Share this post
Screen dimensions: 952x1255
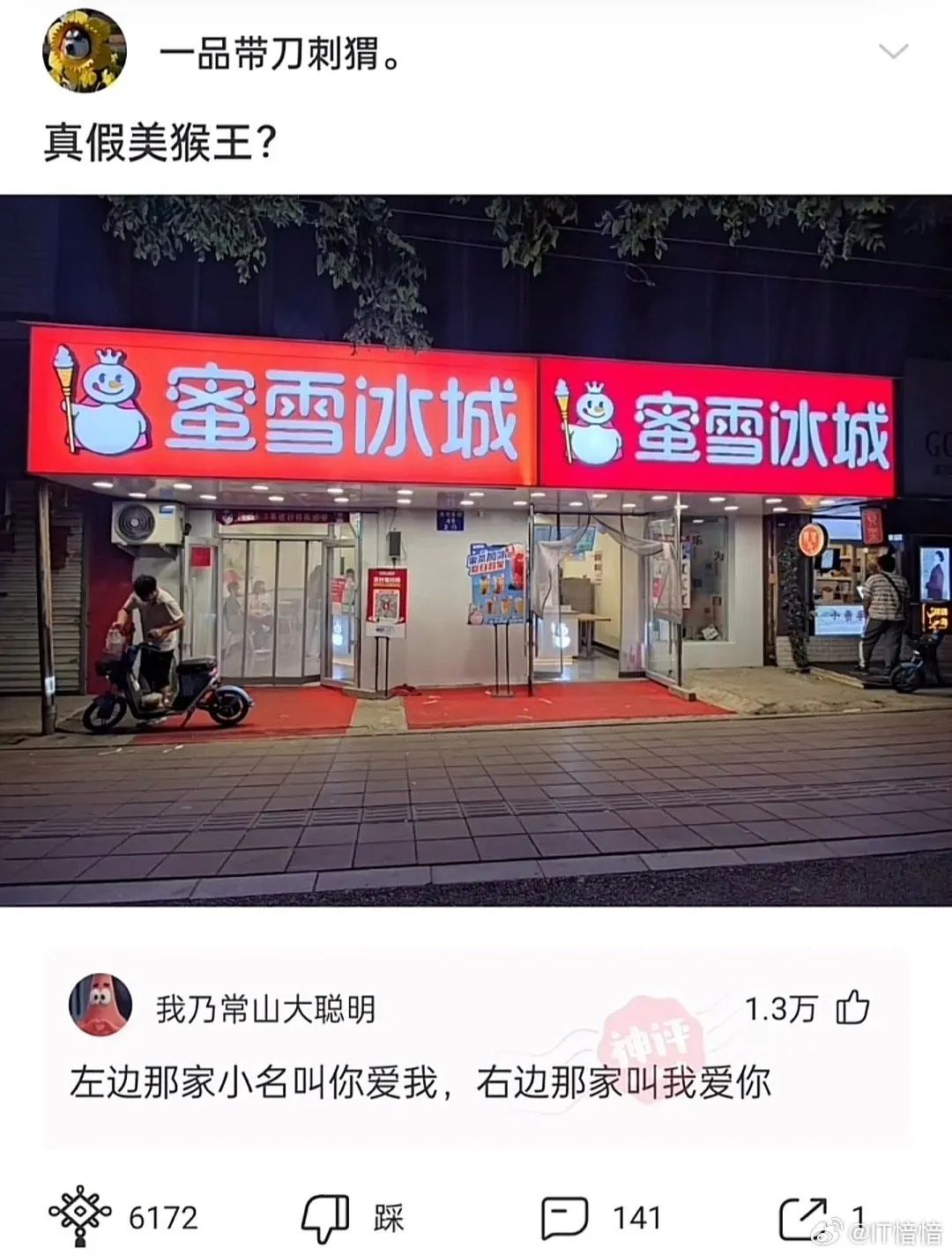803,1218
